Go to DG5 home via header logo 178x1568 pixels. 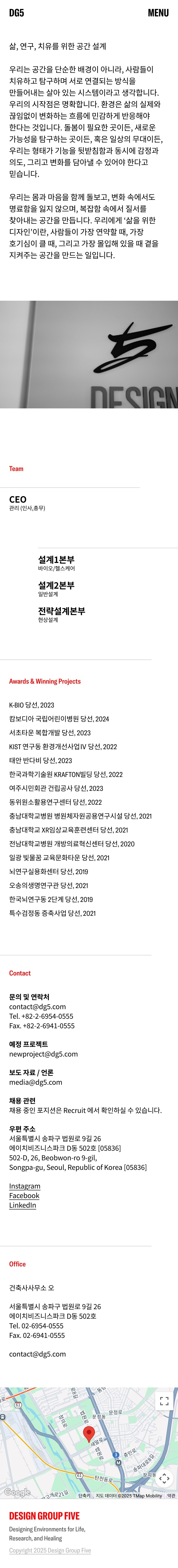pyautogui.click(x=16, y=13)
